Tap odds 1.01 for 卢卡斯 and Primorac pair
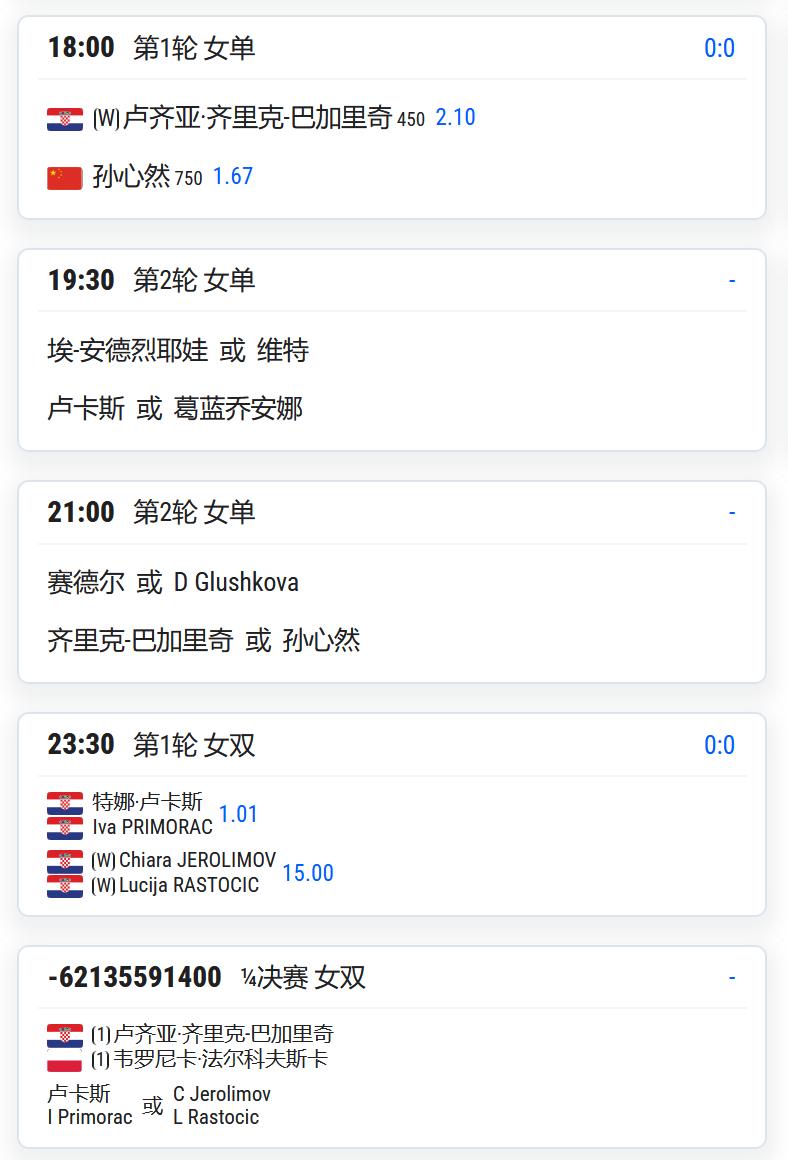Image resolution: width=788 pixels, height=1160 pixels. 238,814
